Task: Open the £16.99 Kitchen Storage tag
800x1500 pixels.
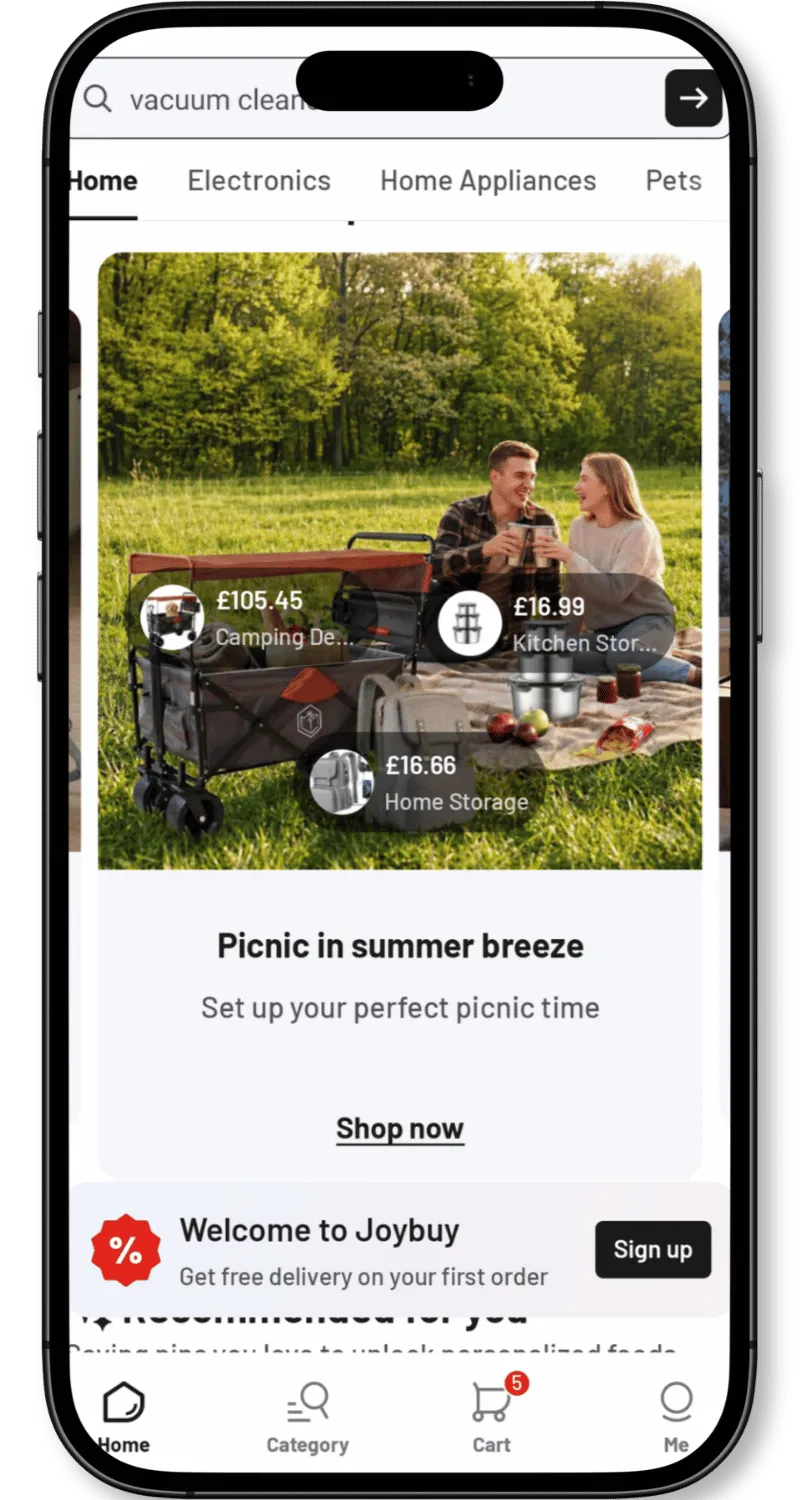Action: tap(552, 623)
